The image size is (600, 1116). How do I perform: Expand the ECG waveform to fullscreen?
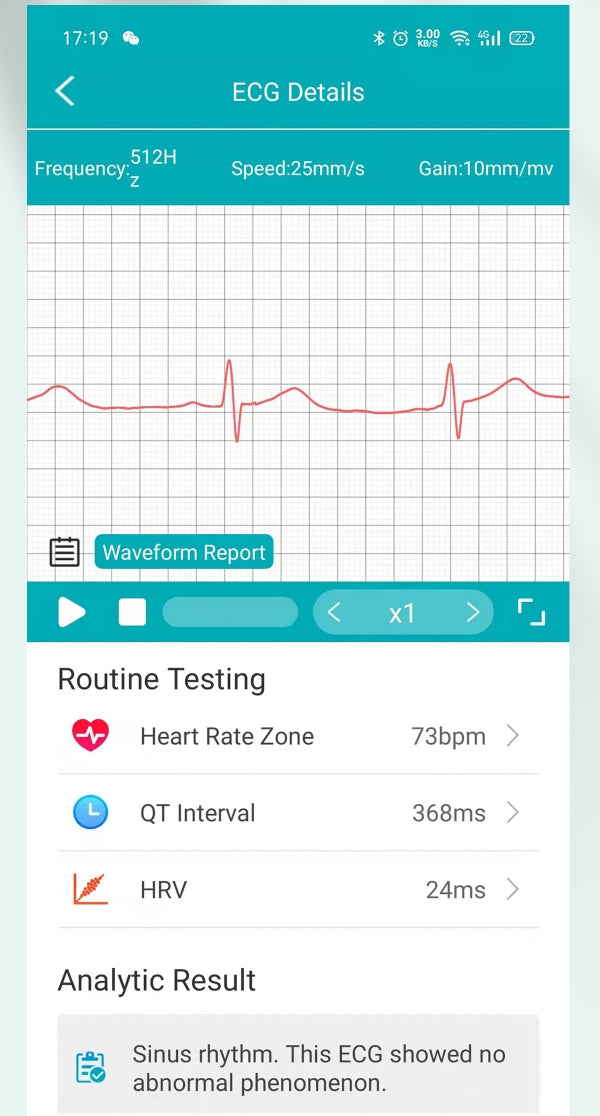click(531, 612)
